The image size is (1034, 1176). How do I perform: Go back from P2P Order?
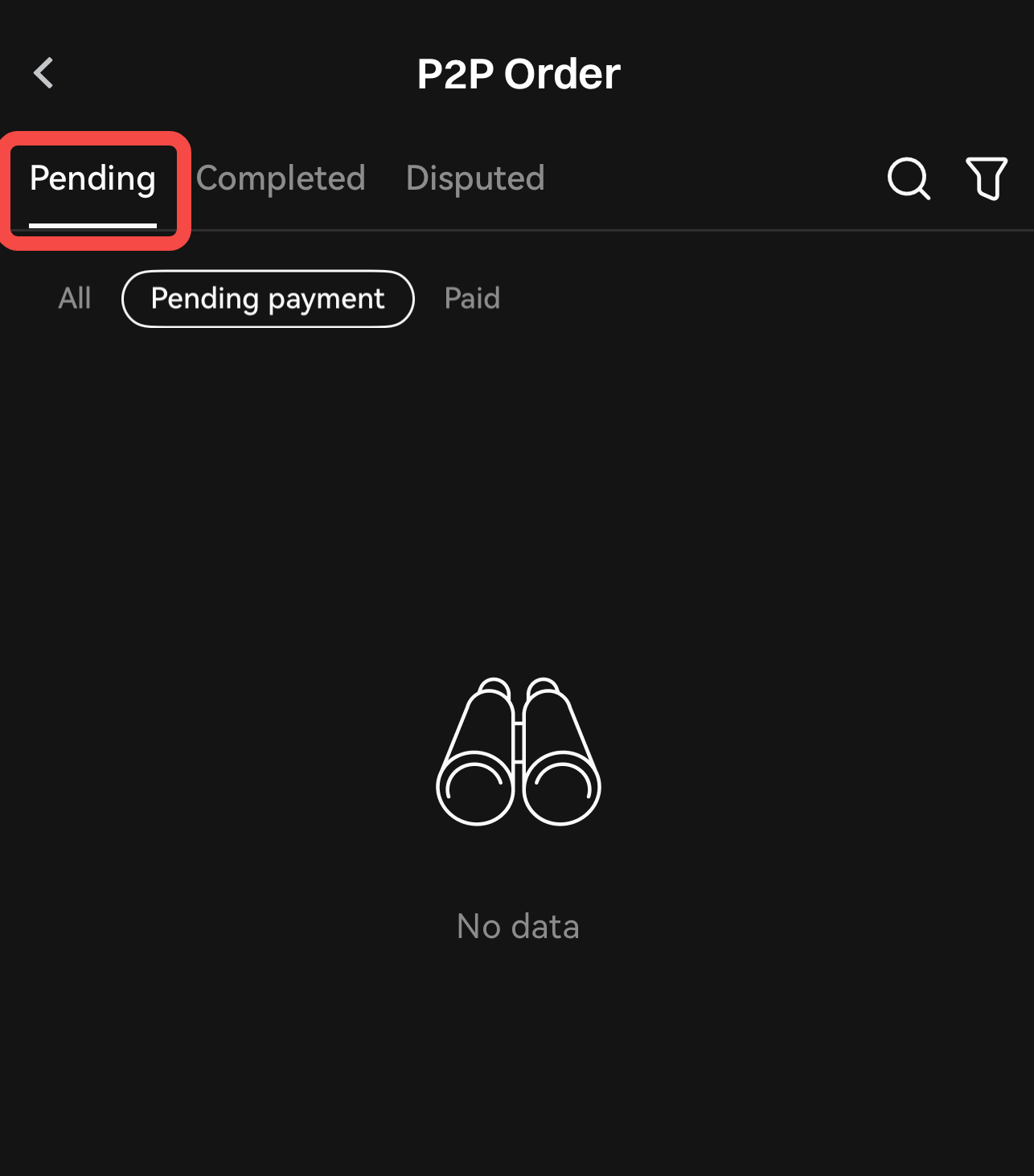click(x=43, y=73)
